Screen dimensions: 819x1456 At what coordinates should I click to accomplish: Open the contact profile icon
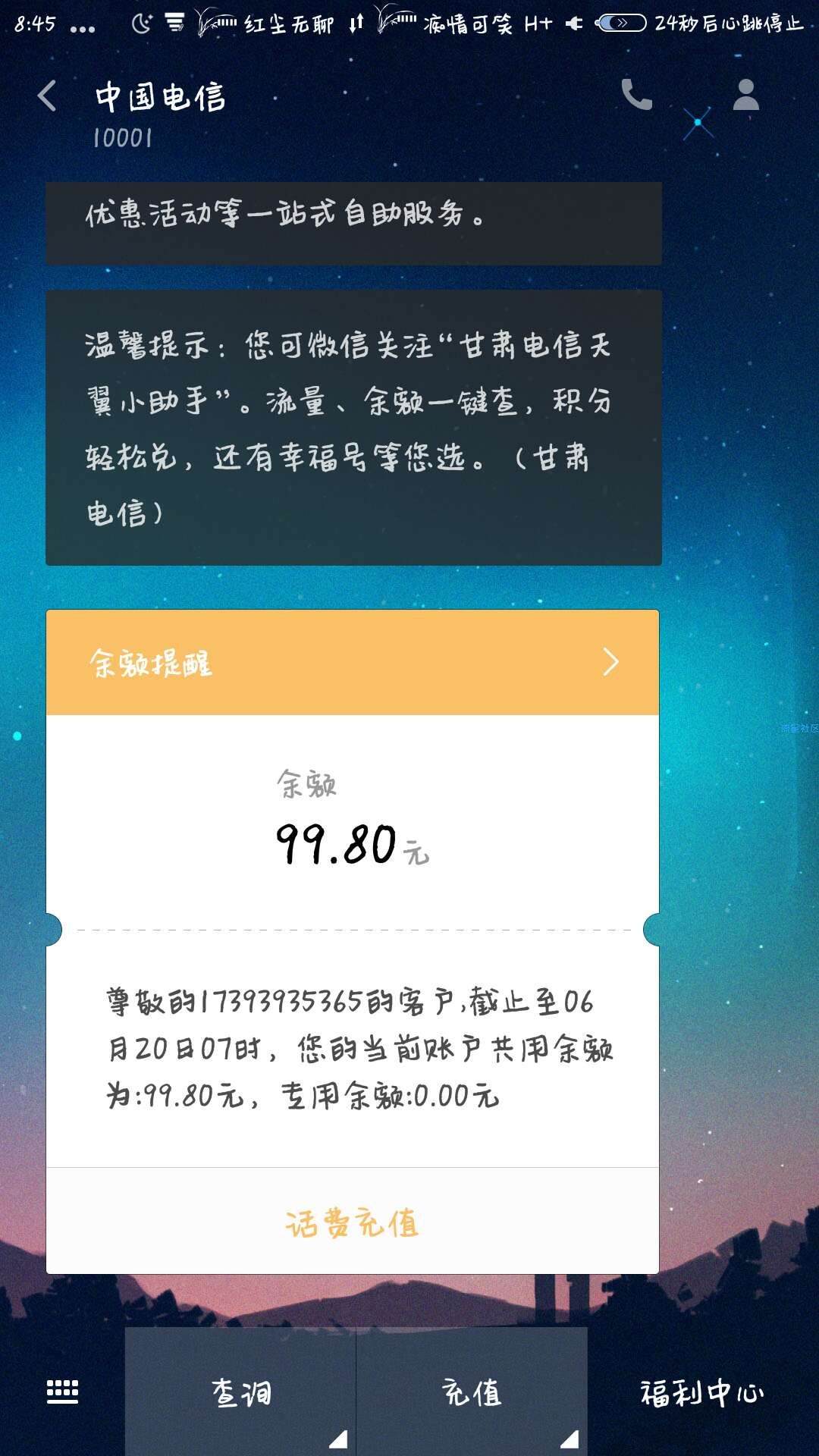745,95
